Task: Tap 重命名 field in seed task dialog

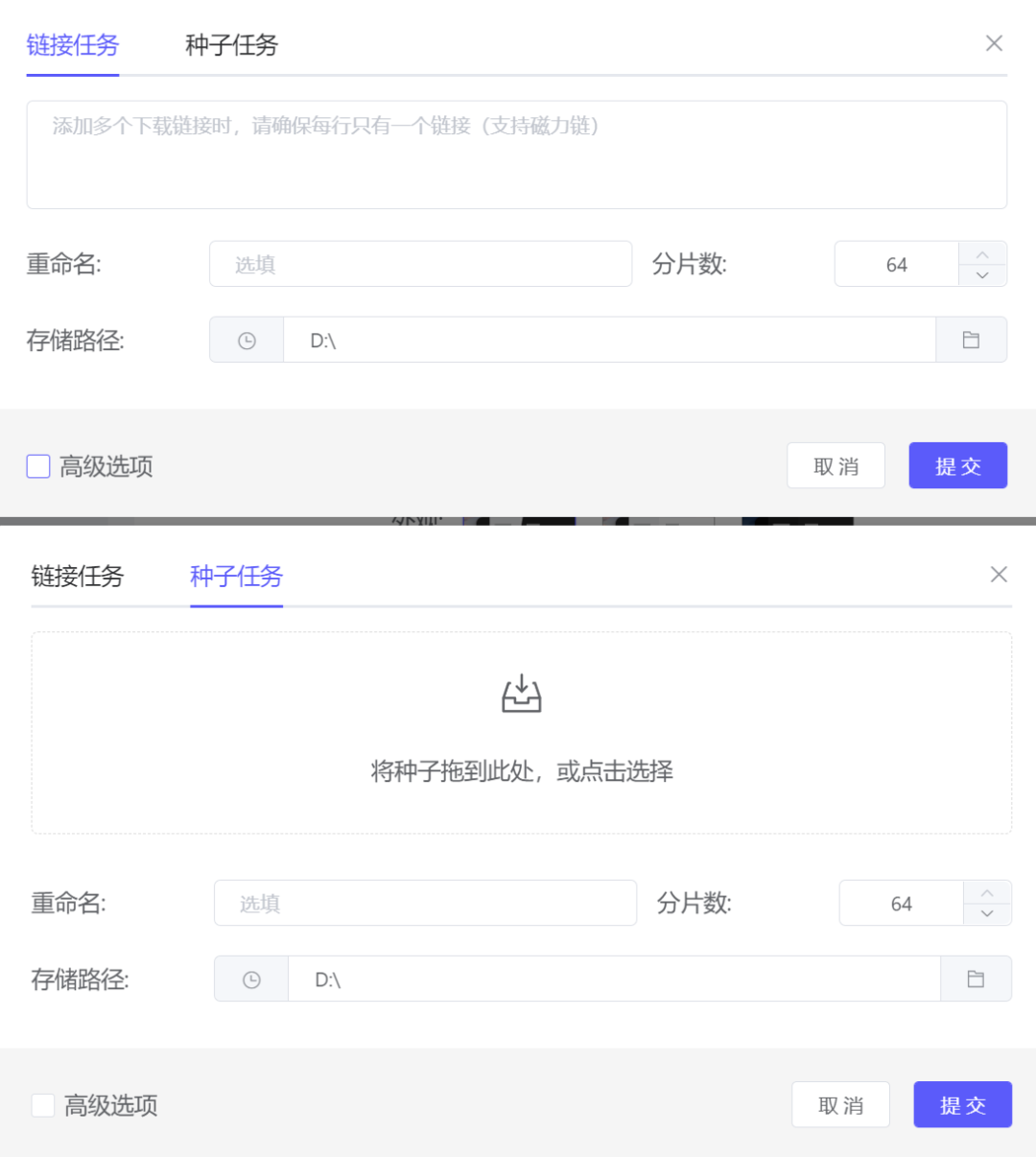Action: point(425,903)
